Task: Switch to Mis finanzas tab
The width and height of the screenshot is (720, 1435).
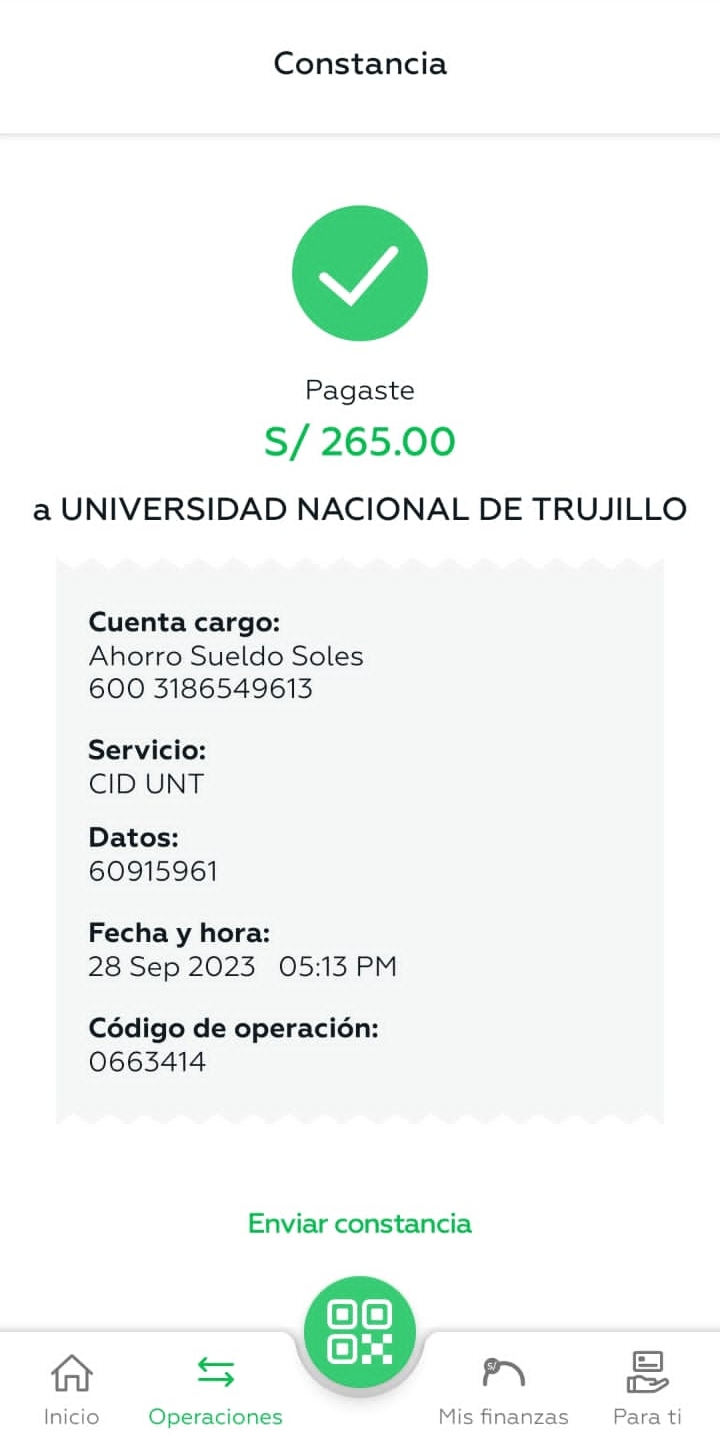Action: point(503,1388)
